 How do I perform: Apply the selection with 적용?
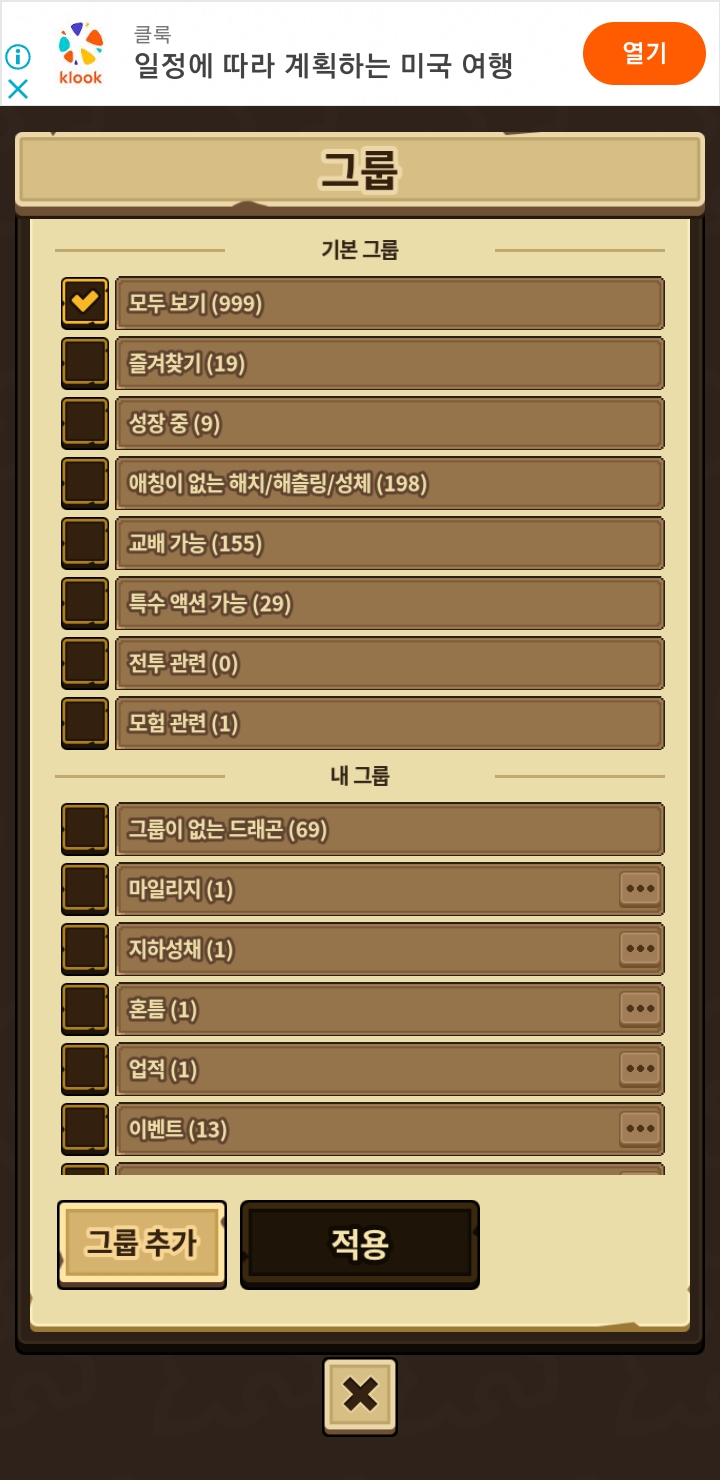click(360, 1243)
